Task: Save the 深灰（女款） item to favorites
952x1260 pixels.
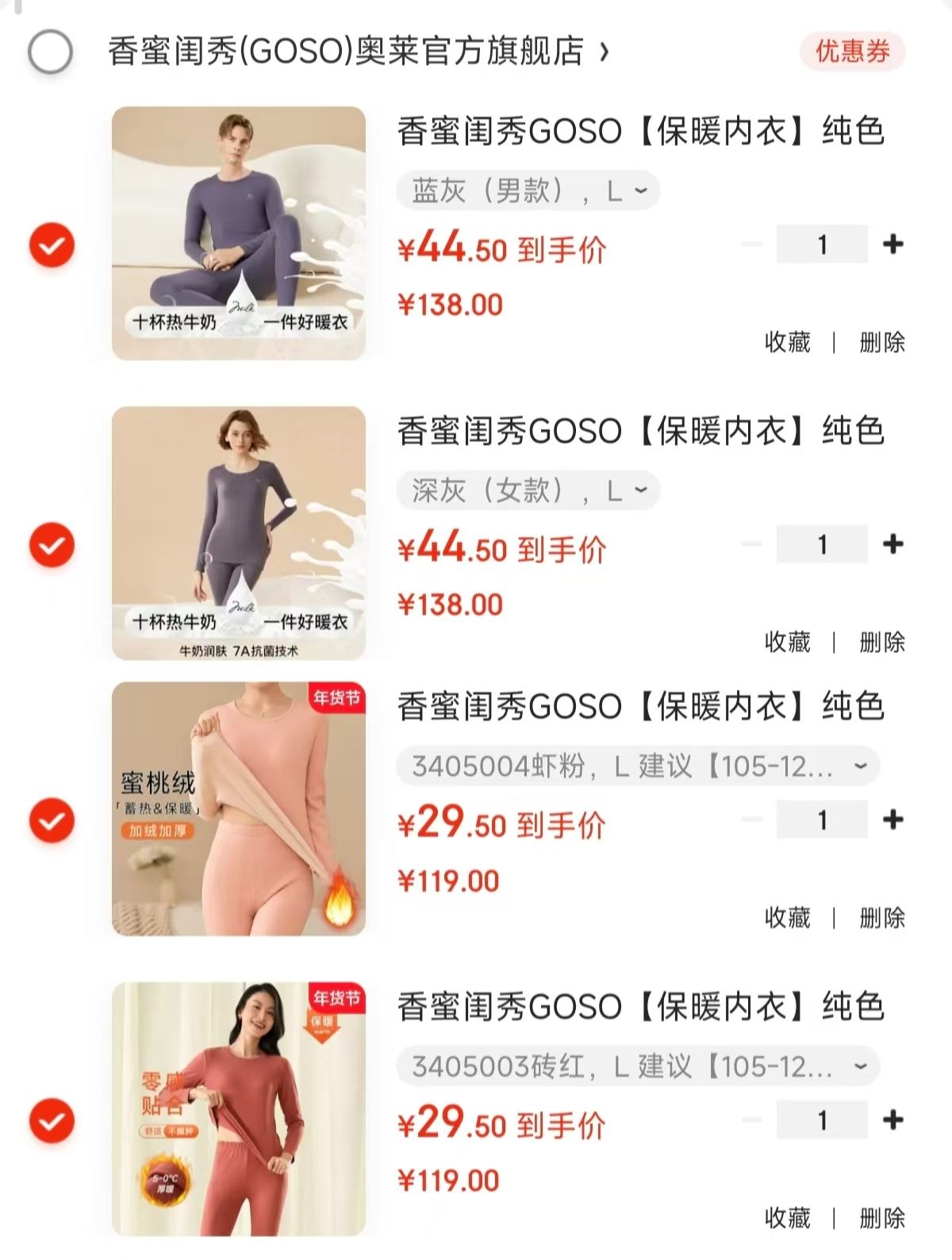Action: coord(787,642)
